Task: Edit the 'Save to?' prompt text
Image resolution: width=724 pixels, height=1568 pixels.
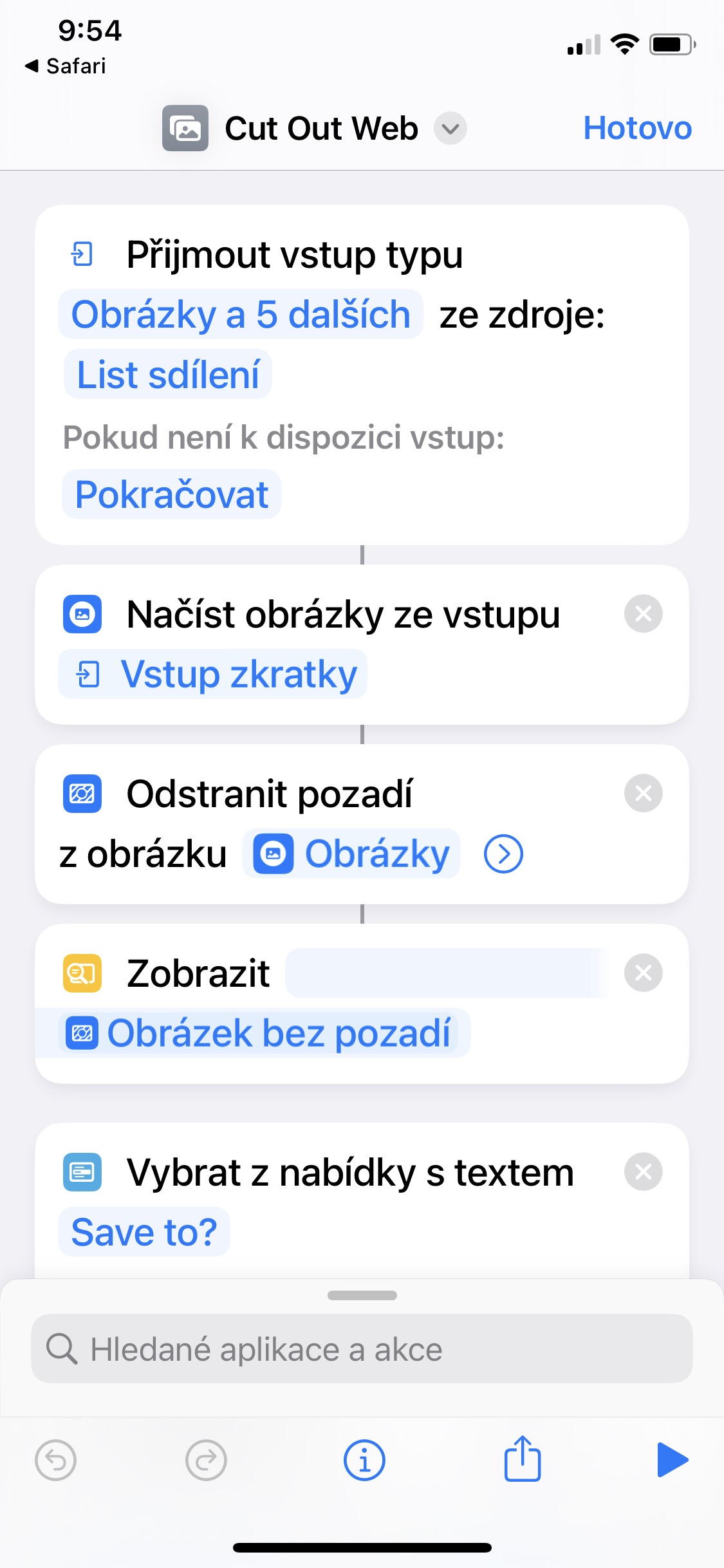Action: [144, 1232]
